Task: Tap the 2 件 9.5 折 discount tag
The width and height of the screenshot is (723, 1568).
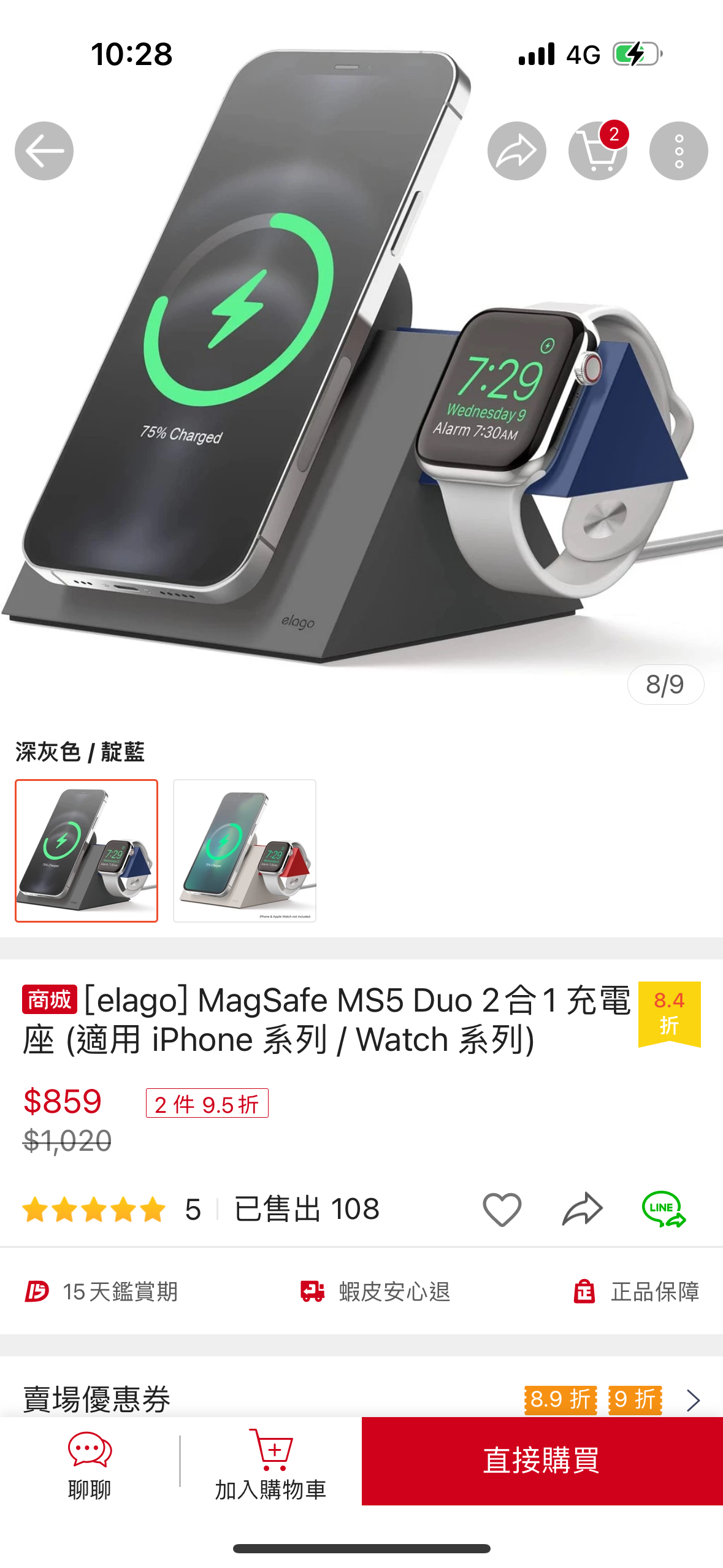Action: [x=207, y=1104]
